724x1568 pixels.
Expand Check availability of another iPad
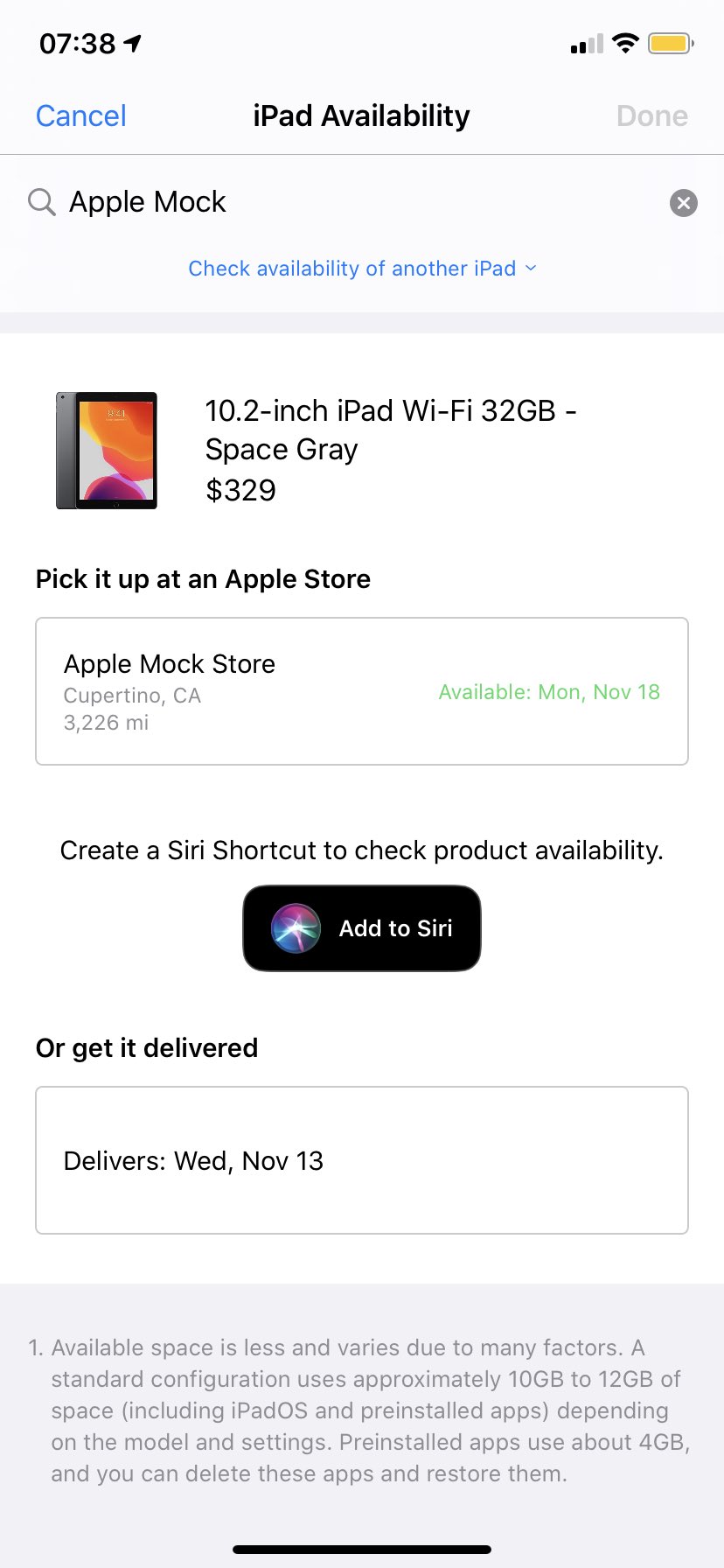tap(362, 269)
